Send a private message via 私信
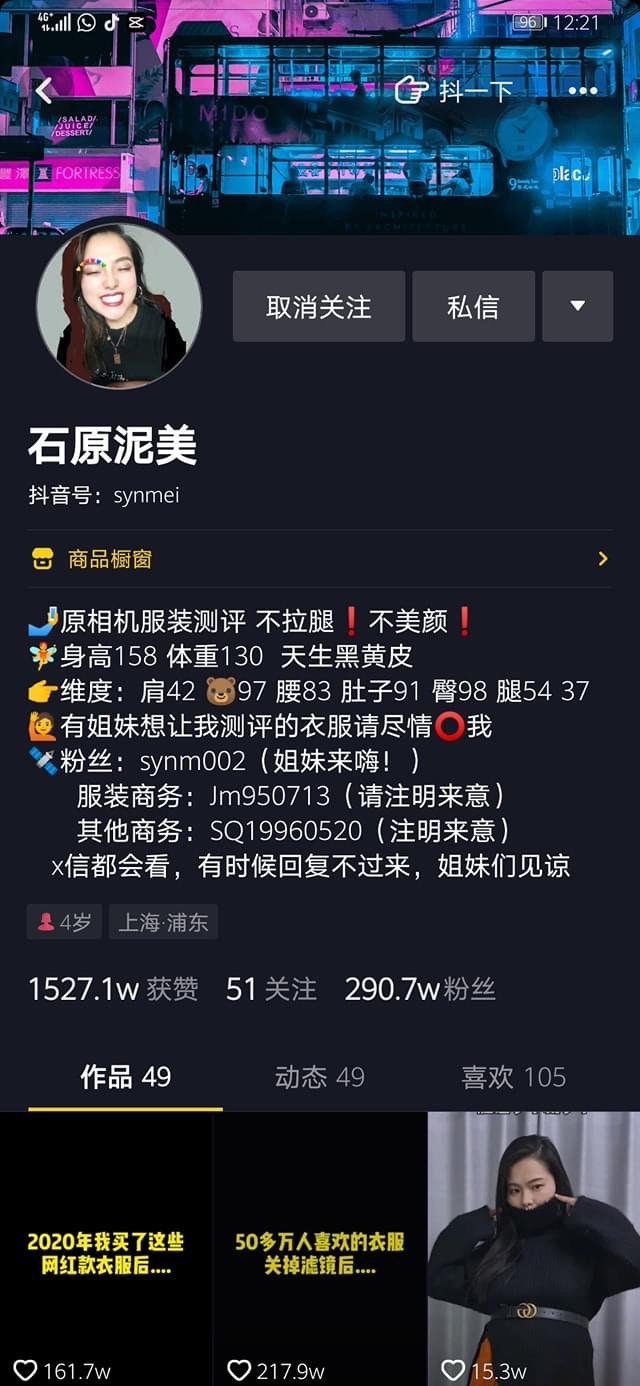 [473, 307]
